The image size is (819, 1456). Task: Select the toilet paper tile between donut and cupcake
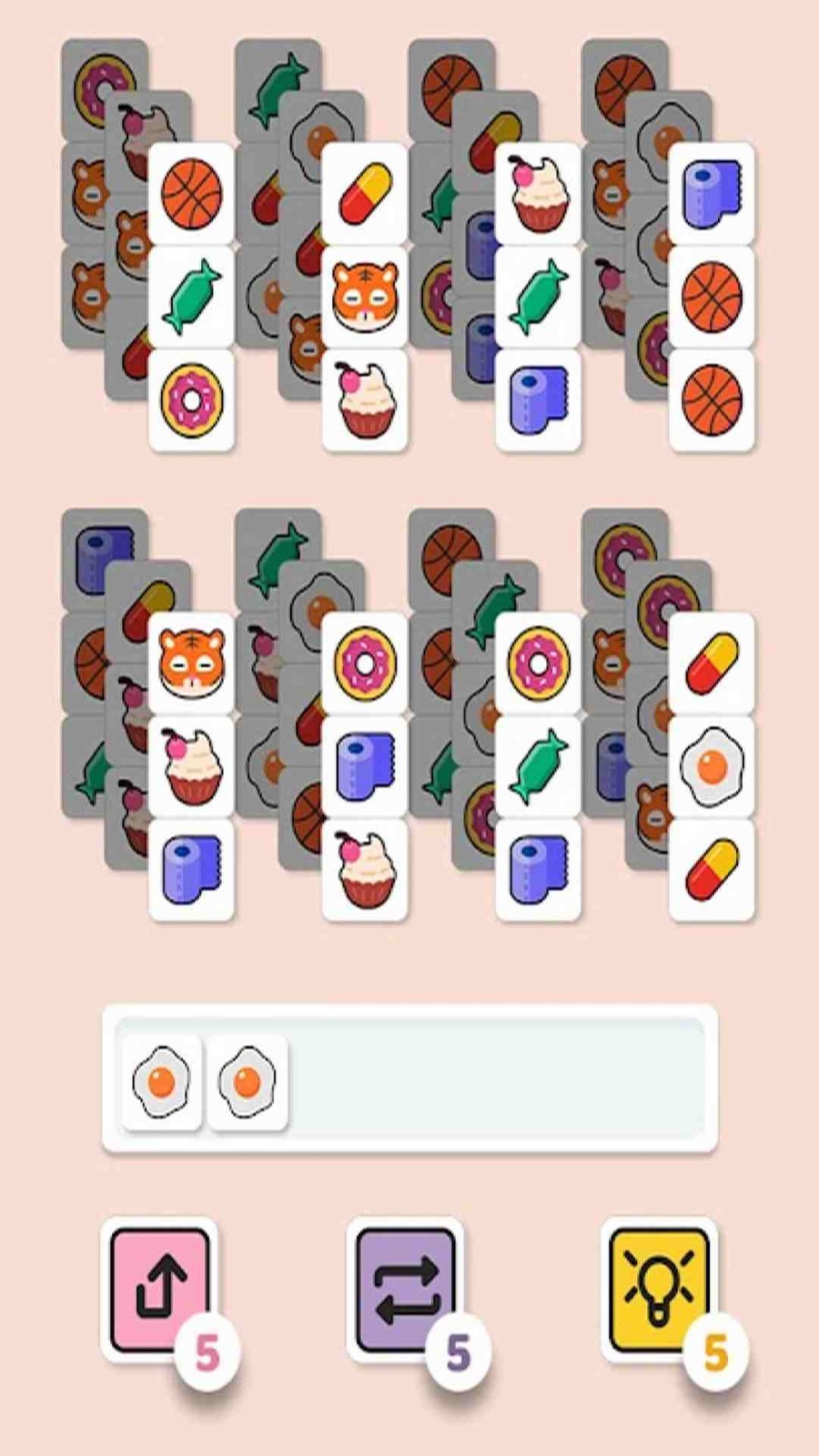pos(365,766)
